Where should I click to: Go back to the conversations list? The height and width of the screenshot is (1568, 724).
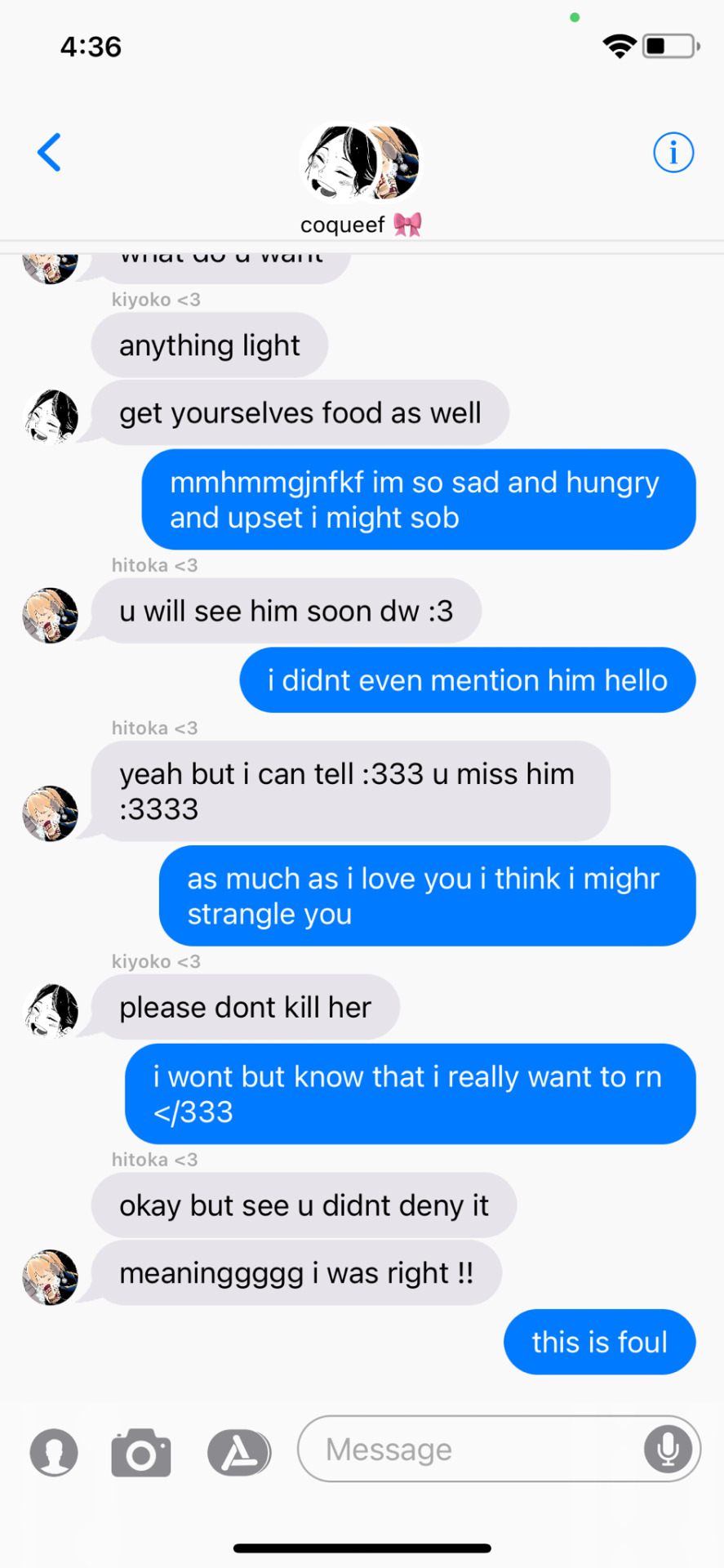tap(49, 153)
